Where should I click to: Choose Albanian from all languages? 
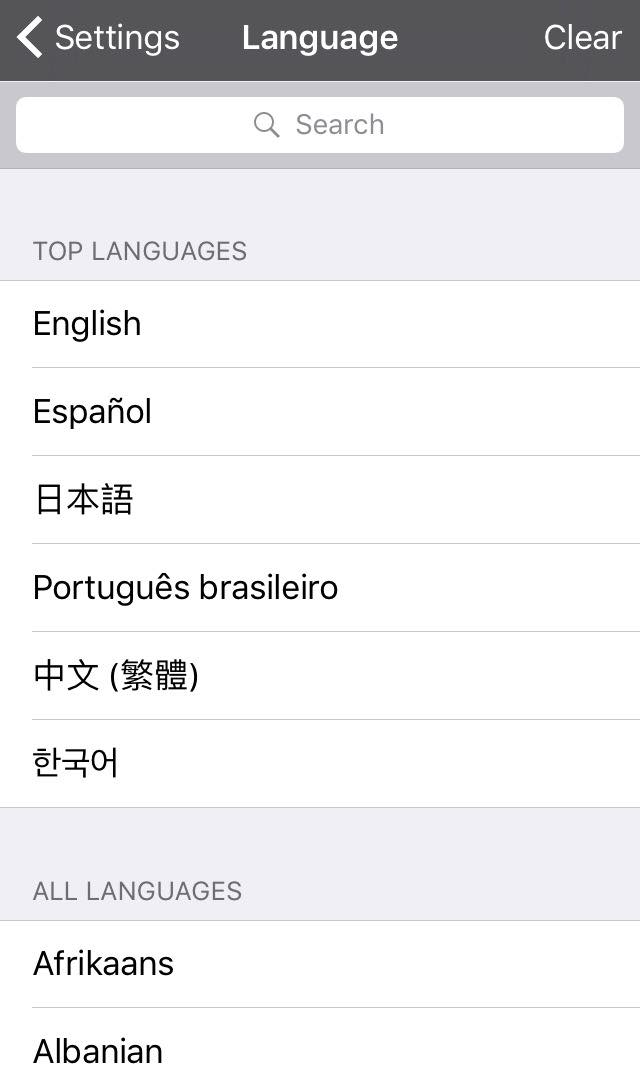click(x=320, y=1047)
